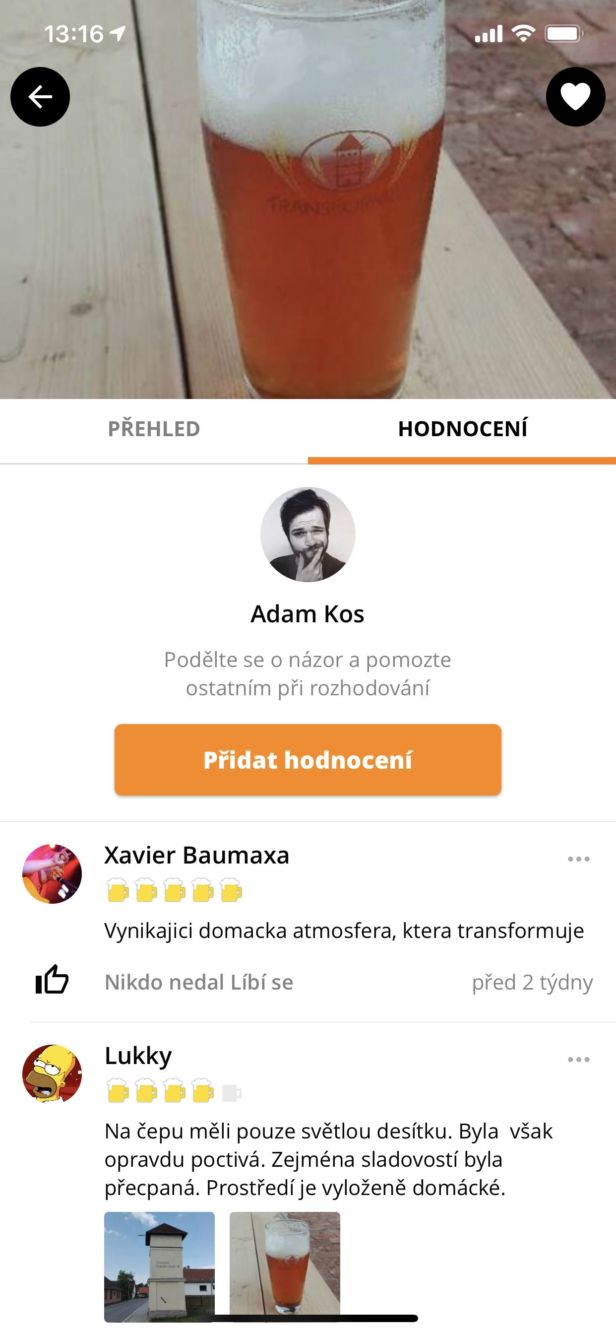The width and height of the screenshot is (616, 1334).
Task: Go back using the arrow button
Action: coord(40,97)
